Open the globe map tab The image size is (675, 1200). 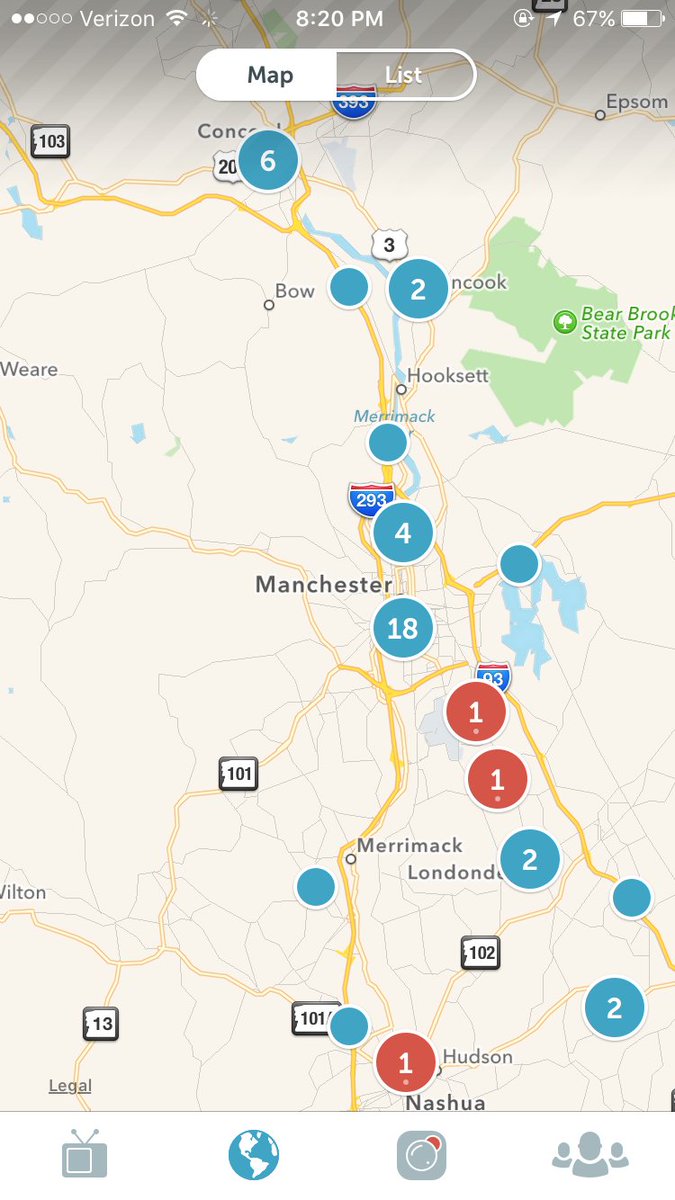254,1156
